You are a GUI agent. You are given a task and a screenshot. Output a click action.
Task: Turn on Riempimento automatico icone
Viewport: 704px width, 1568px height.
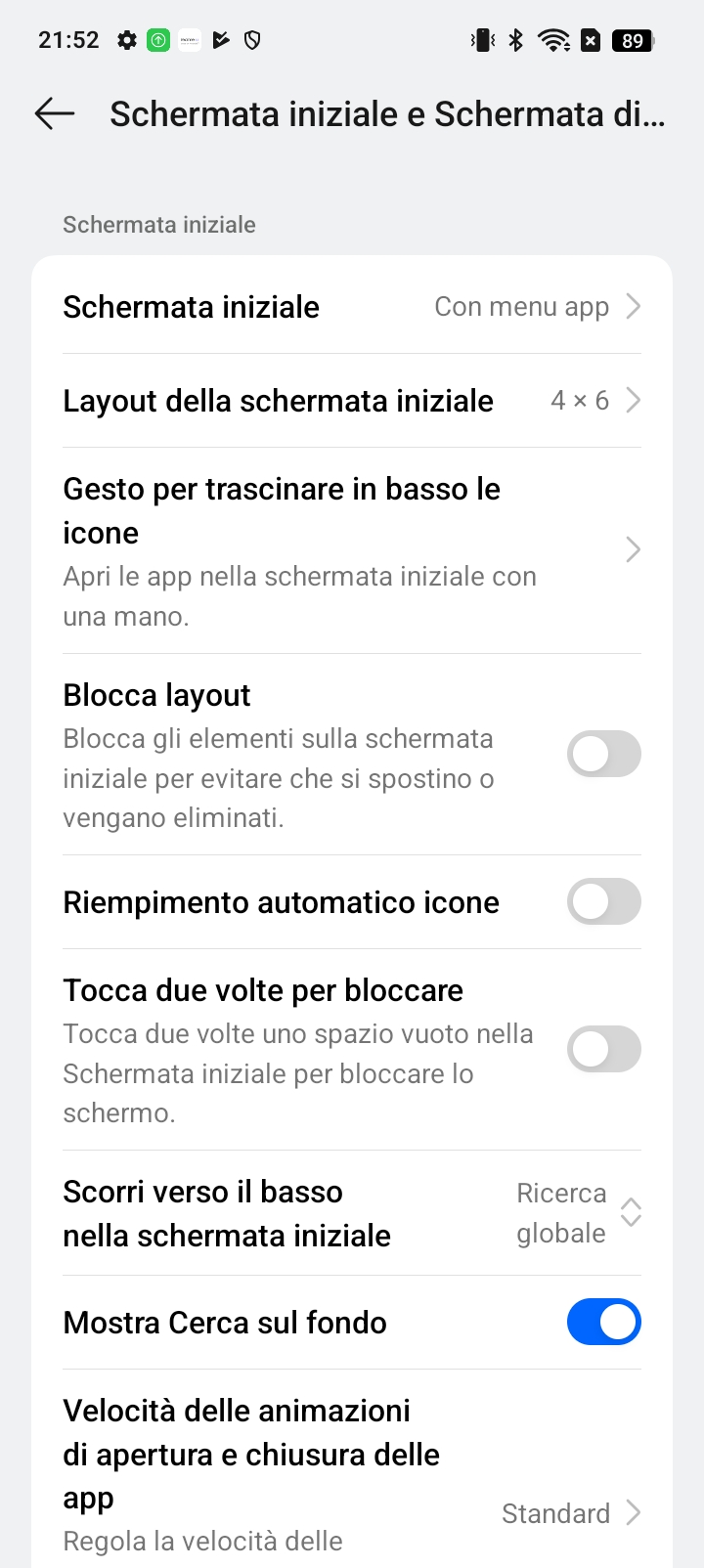604,901
